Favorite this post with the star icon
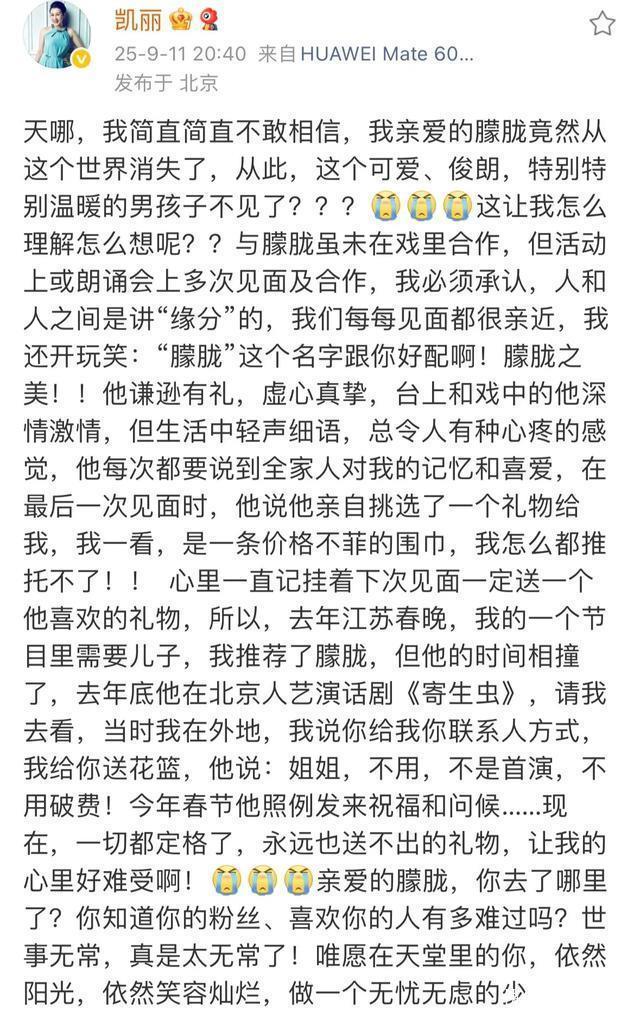 point(601,24)
